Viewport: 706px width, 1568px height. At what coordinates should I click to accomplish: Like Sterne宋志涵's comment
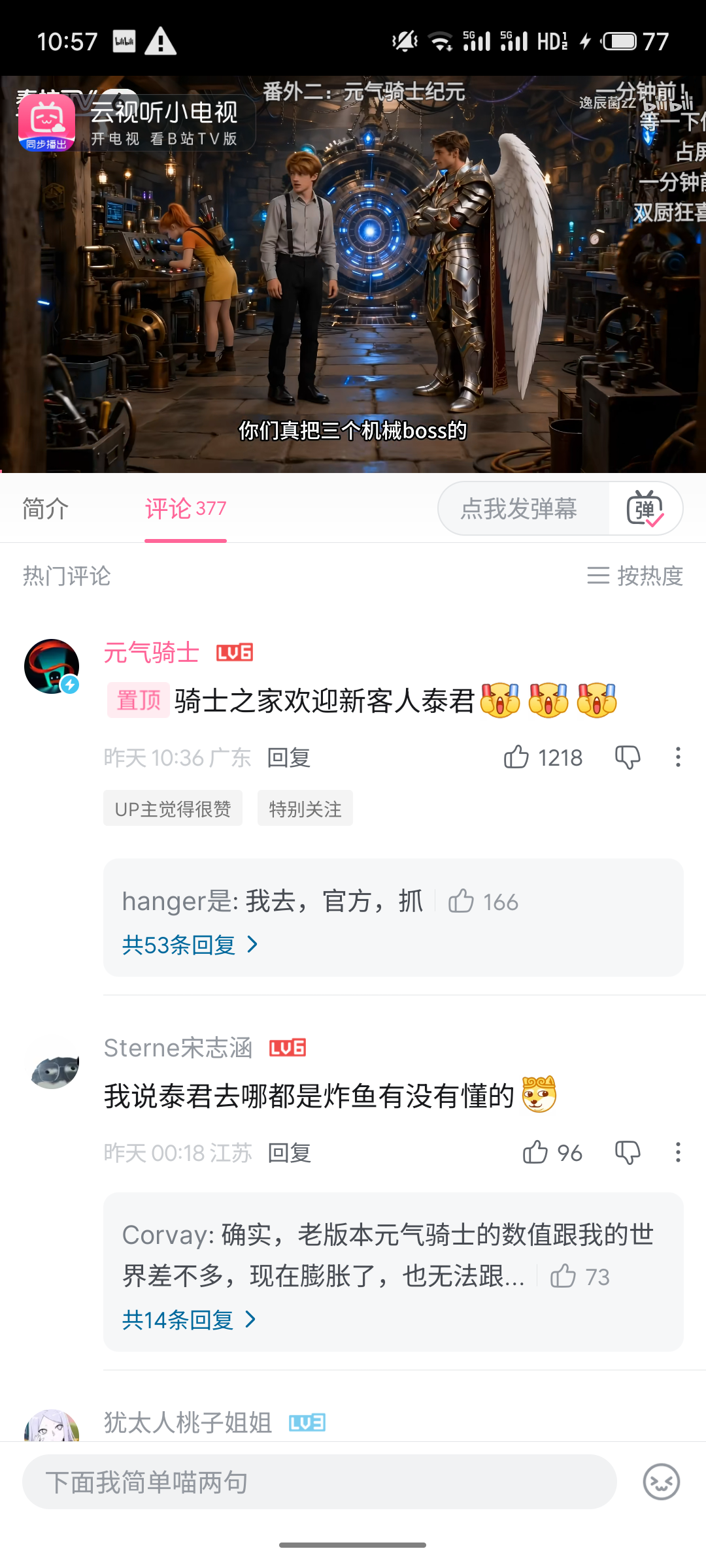tap(552, 1152)
